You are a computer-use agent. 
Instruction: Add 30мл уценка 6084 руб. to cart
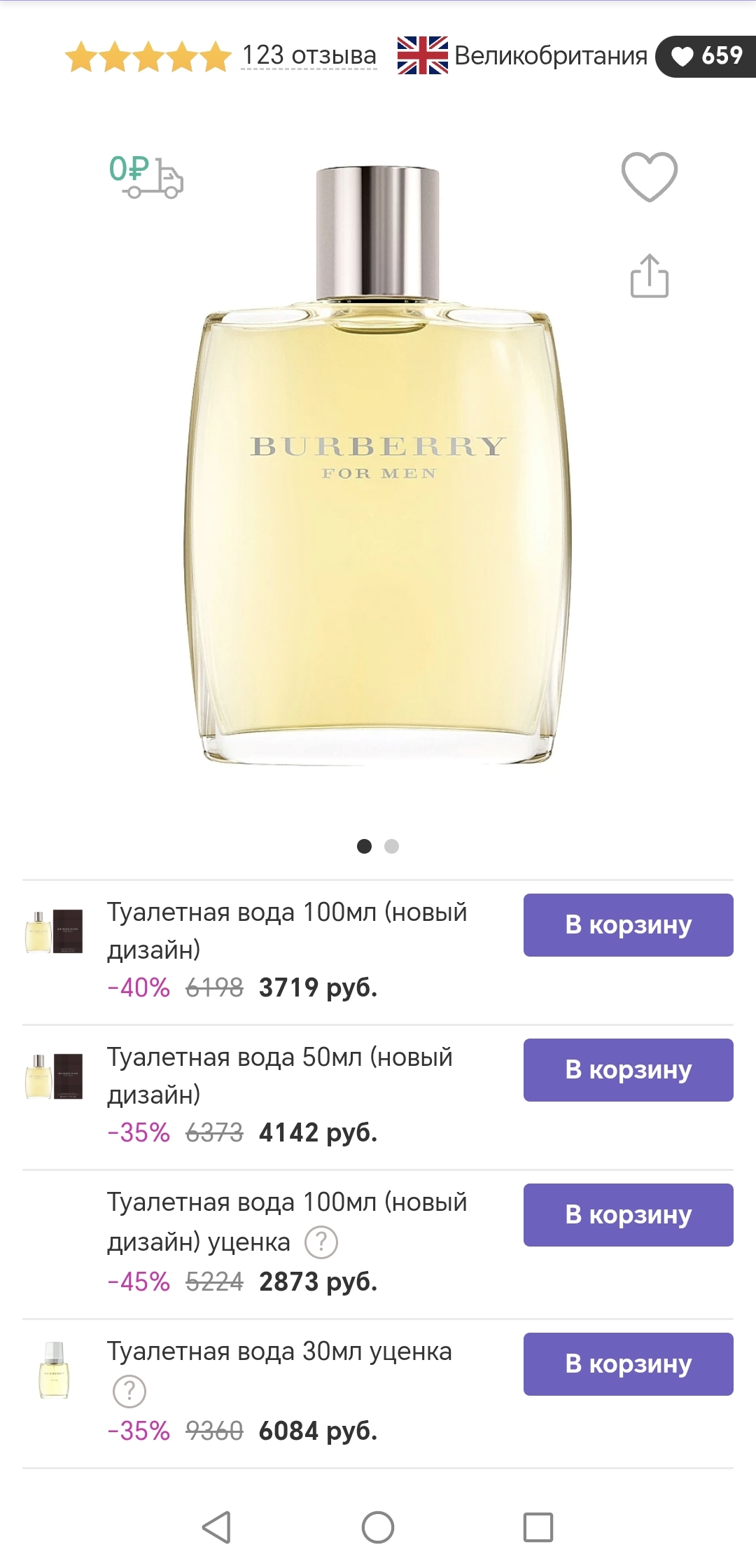628,1364
